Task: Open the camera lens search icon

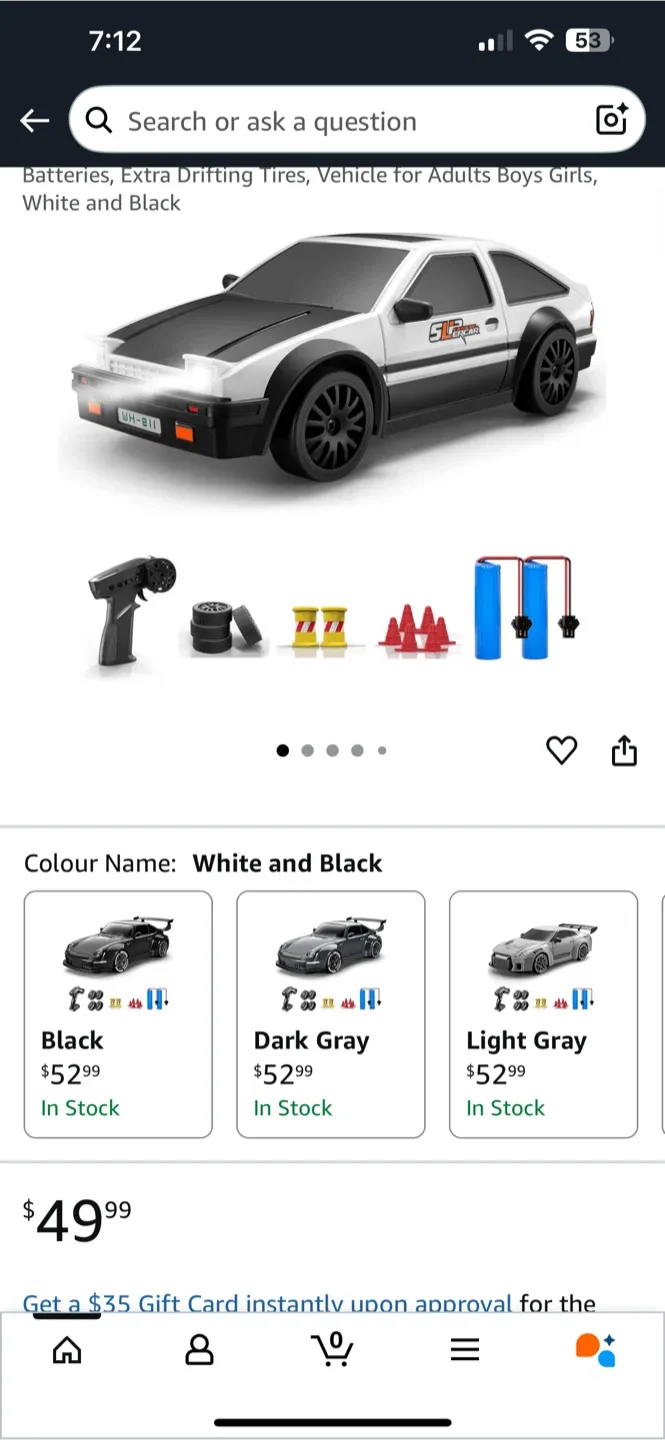Action: [x=611, y=120]
